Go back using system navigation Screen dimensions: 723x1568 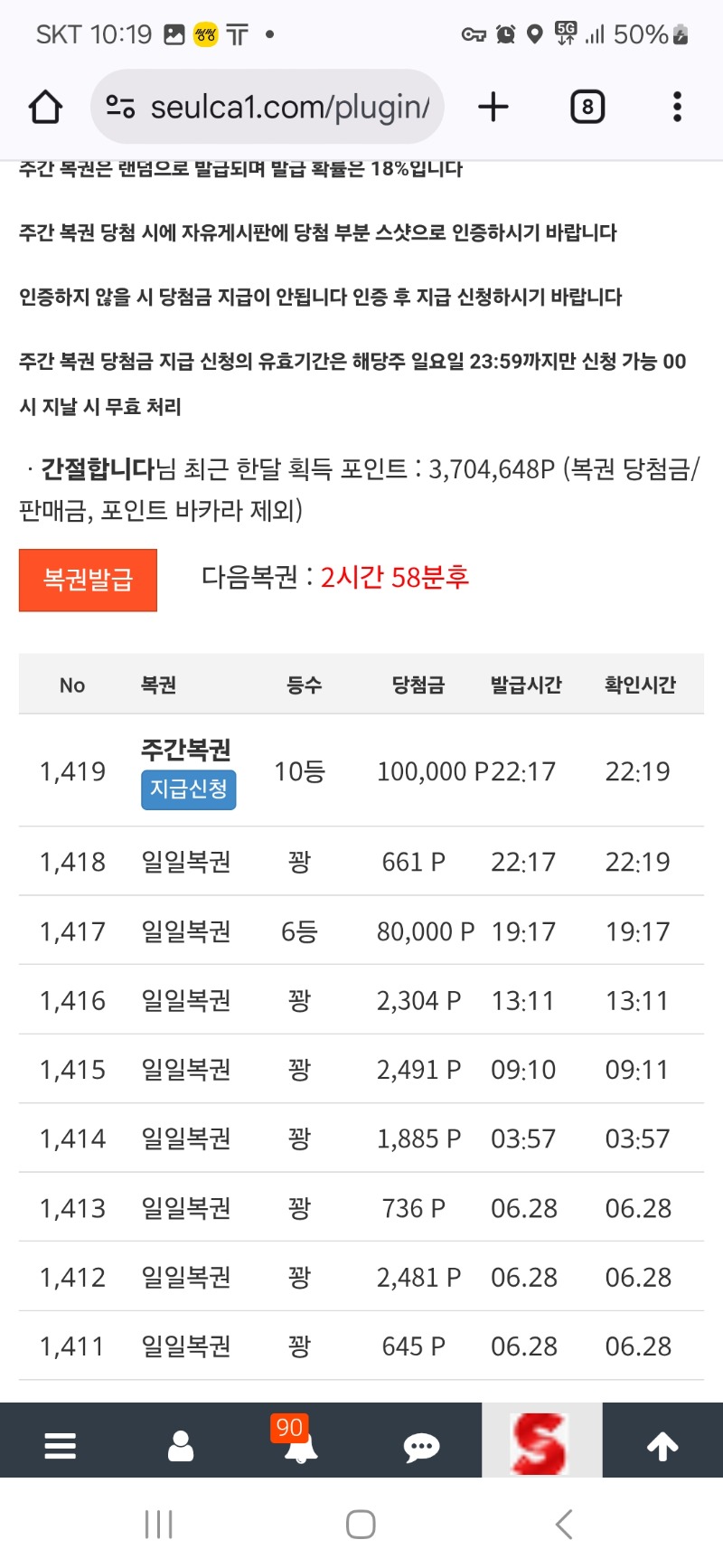(564, 1525)
